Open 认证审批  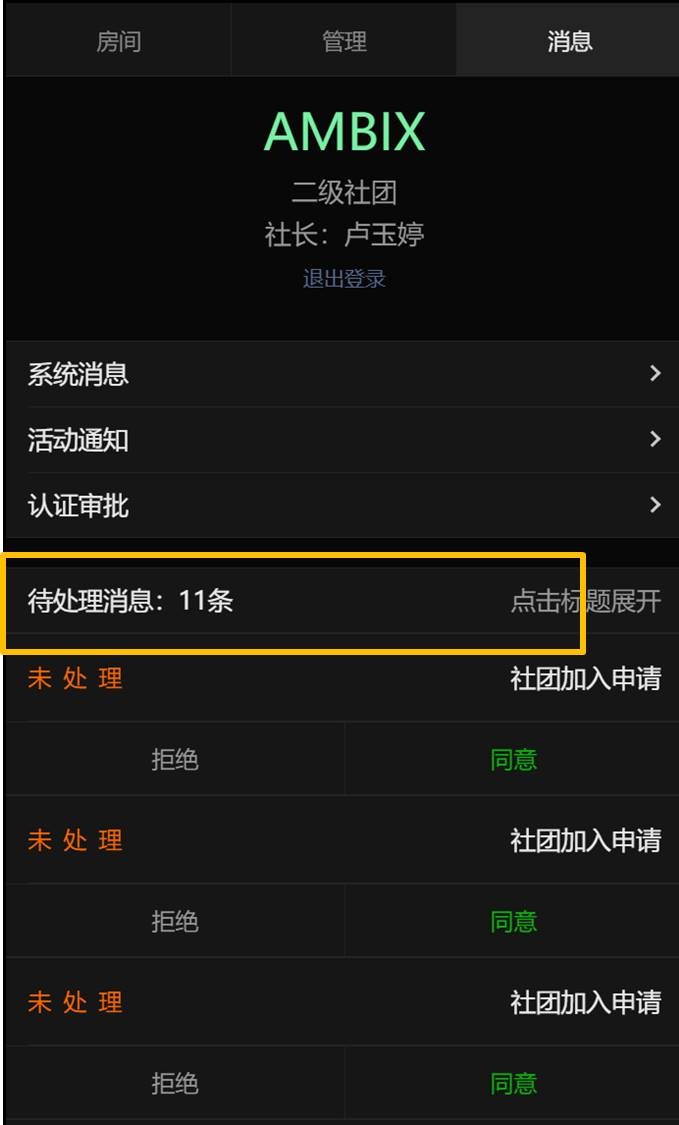[342, 506]
